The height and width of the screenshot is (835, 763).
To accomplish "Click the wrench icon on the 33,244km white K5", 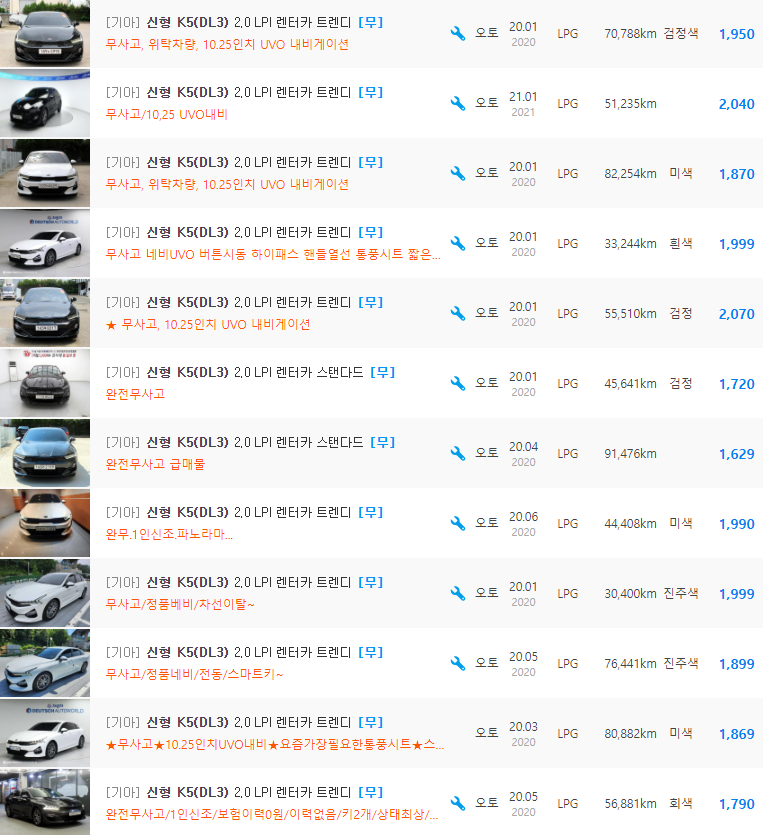I will (458, 242).
